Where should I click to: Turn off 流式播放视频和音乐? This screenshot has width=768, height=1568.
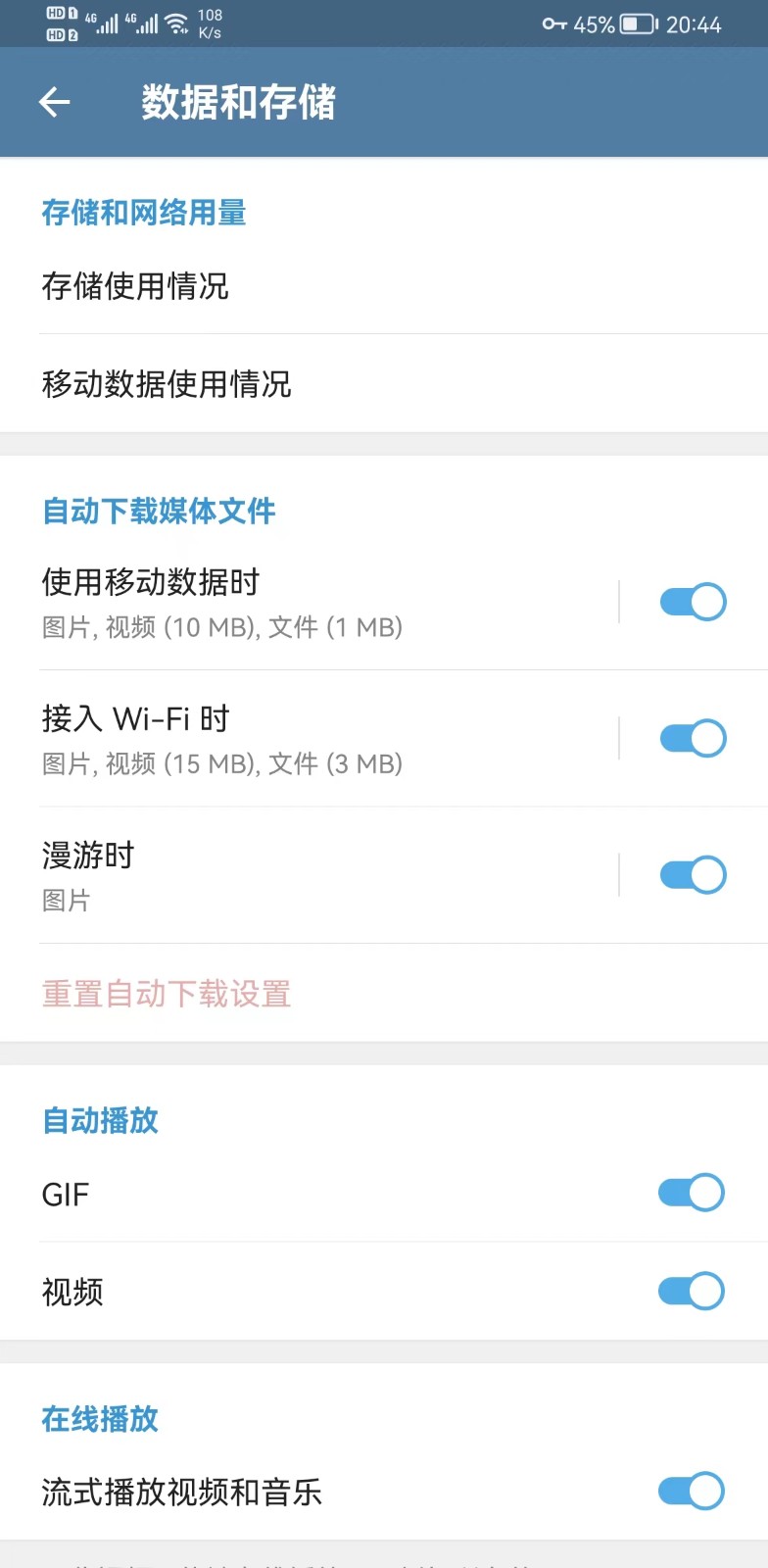pyautogui.click(x=690, y=1490)
